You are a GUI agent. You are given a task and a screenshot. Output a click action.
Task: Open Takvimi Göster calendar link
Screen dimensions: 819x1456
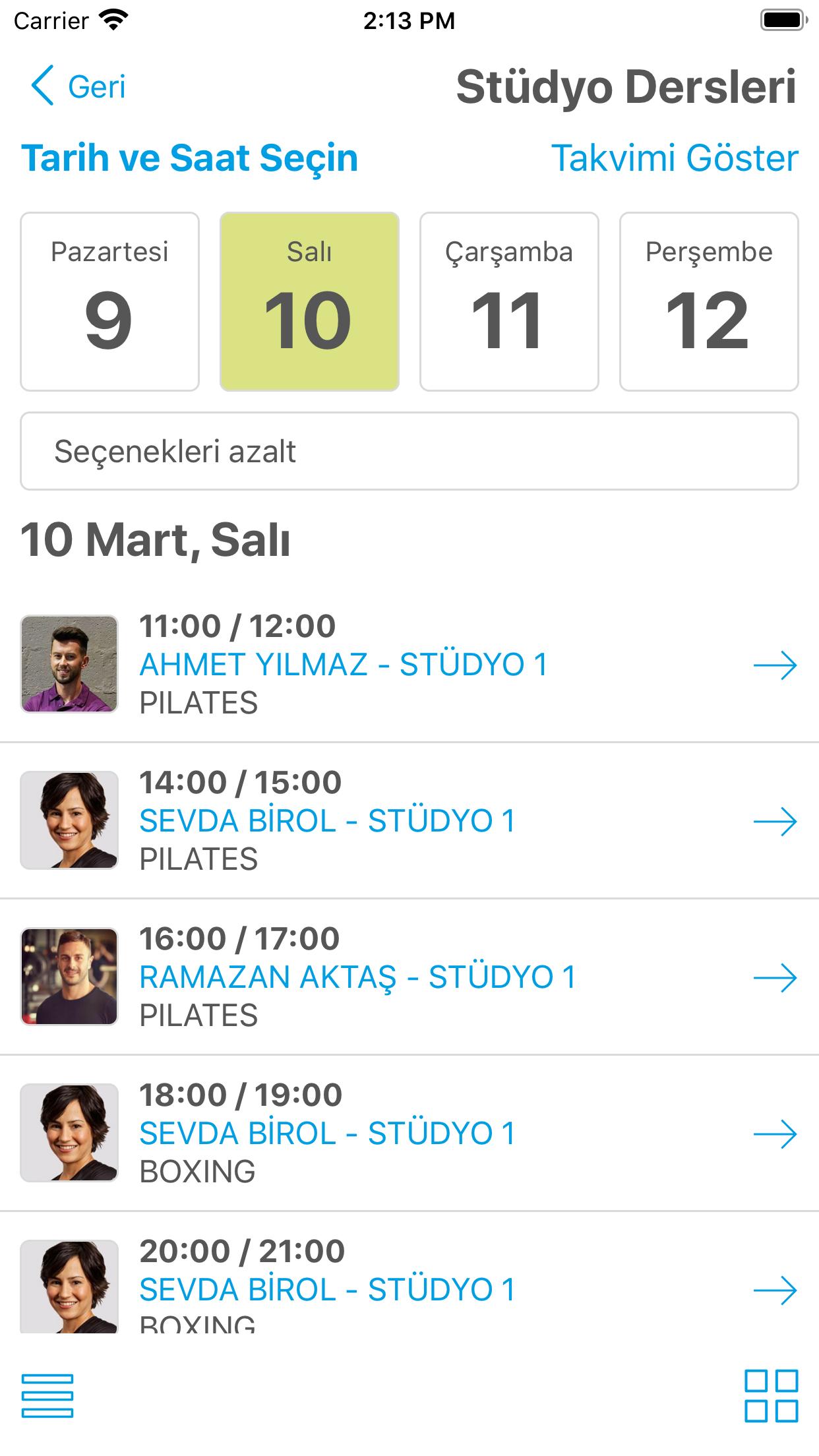tap(675, 158)
